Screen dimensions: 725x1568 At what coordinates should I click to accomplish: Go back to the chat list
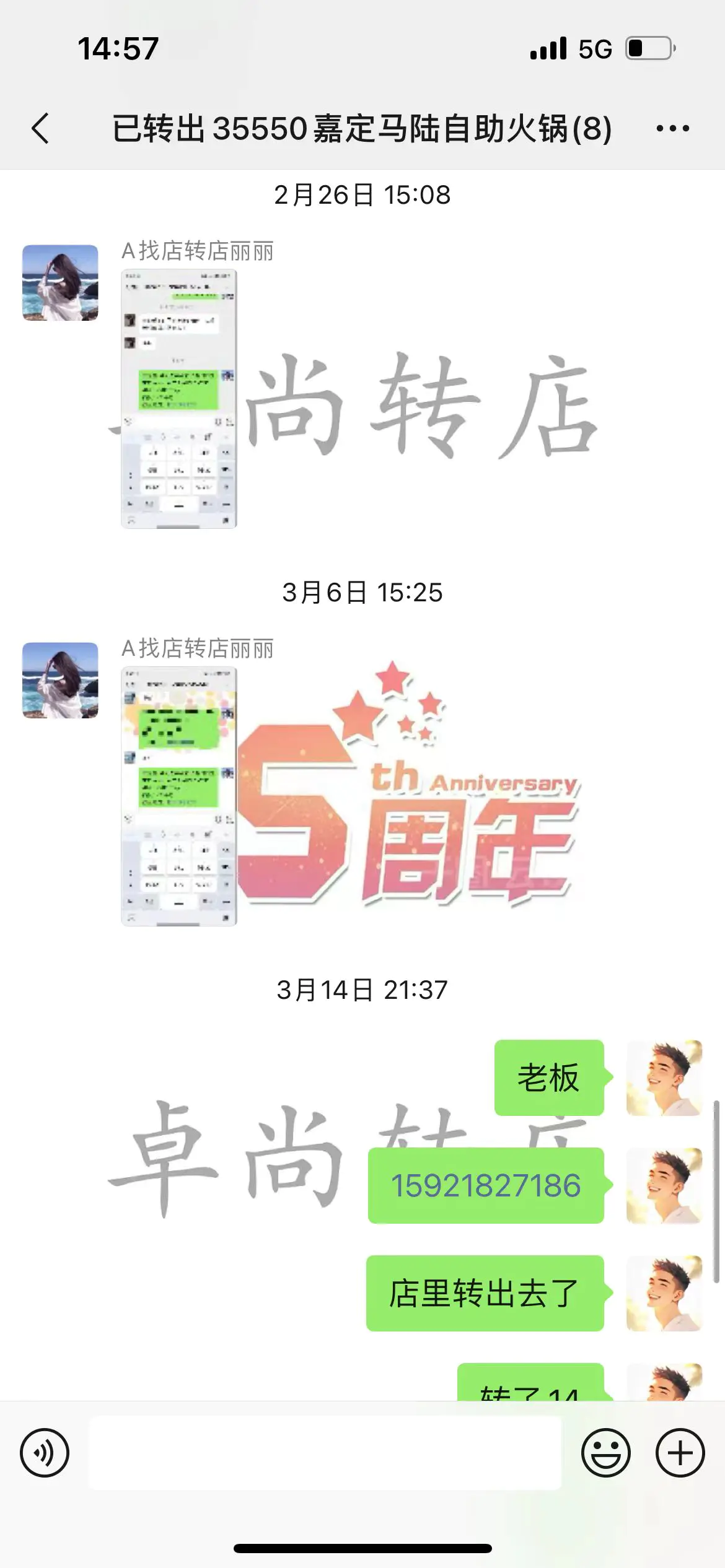coord(41,129)
